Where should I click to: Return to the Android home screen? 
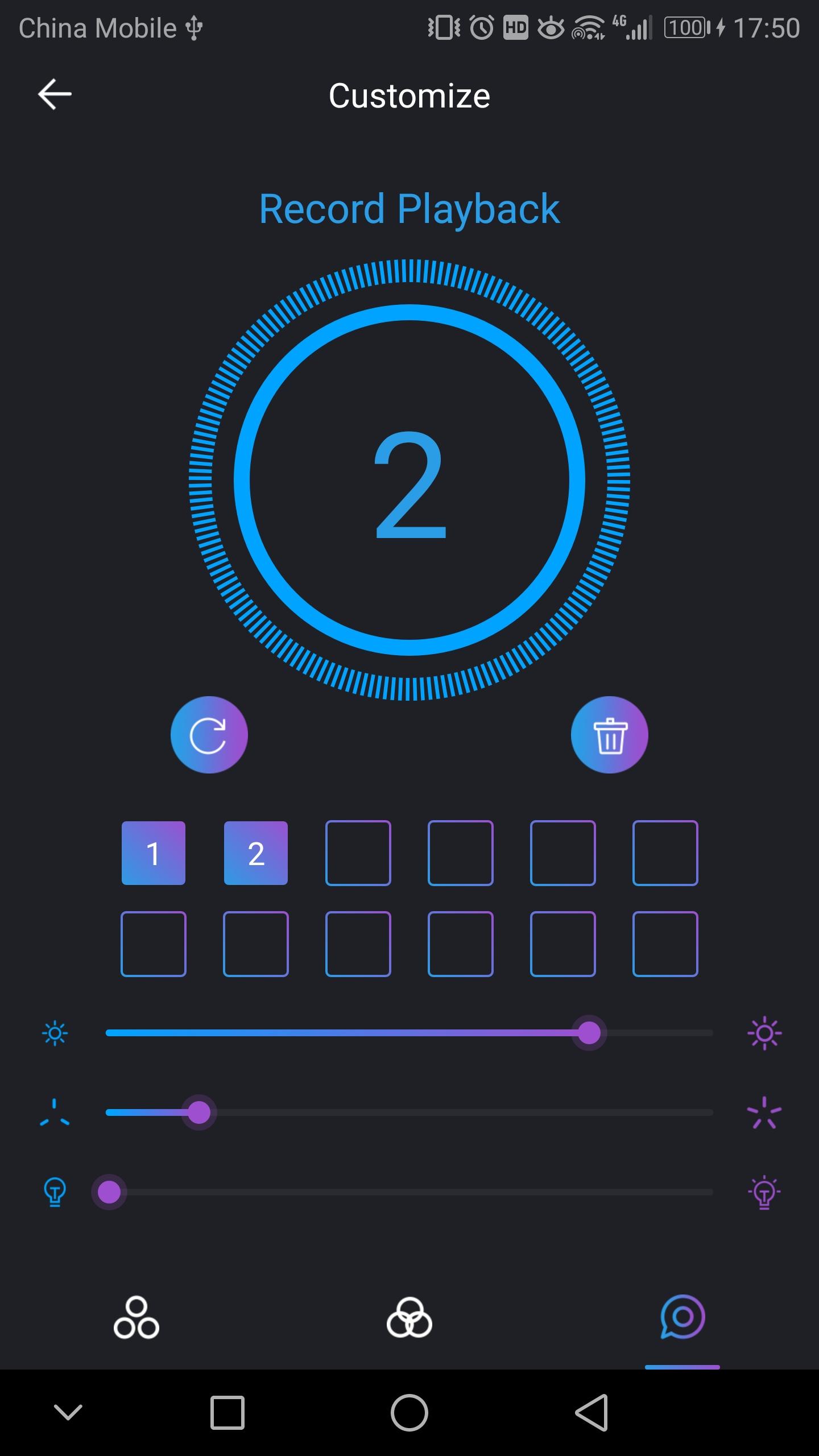click(409, 1413)
